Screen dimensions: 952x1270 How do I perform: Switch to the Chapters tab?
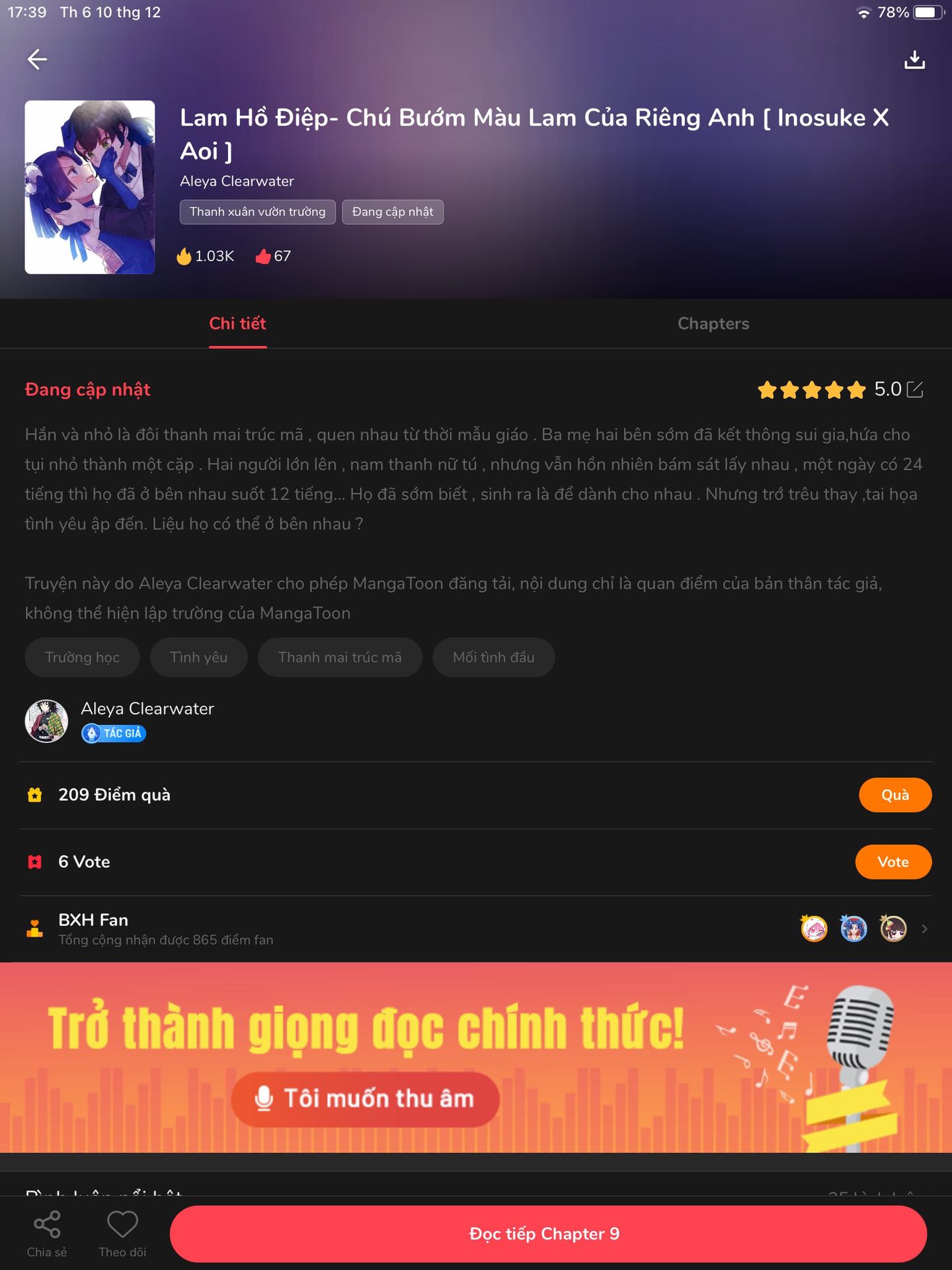click(713, 323)
